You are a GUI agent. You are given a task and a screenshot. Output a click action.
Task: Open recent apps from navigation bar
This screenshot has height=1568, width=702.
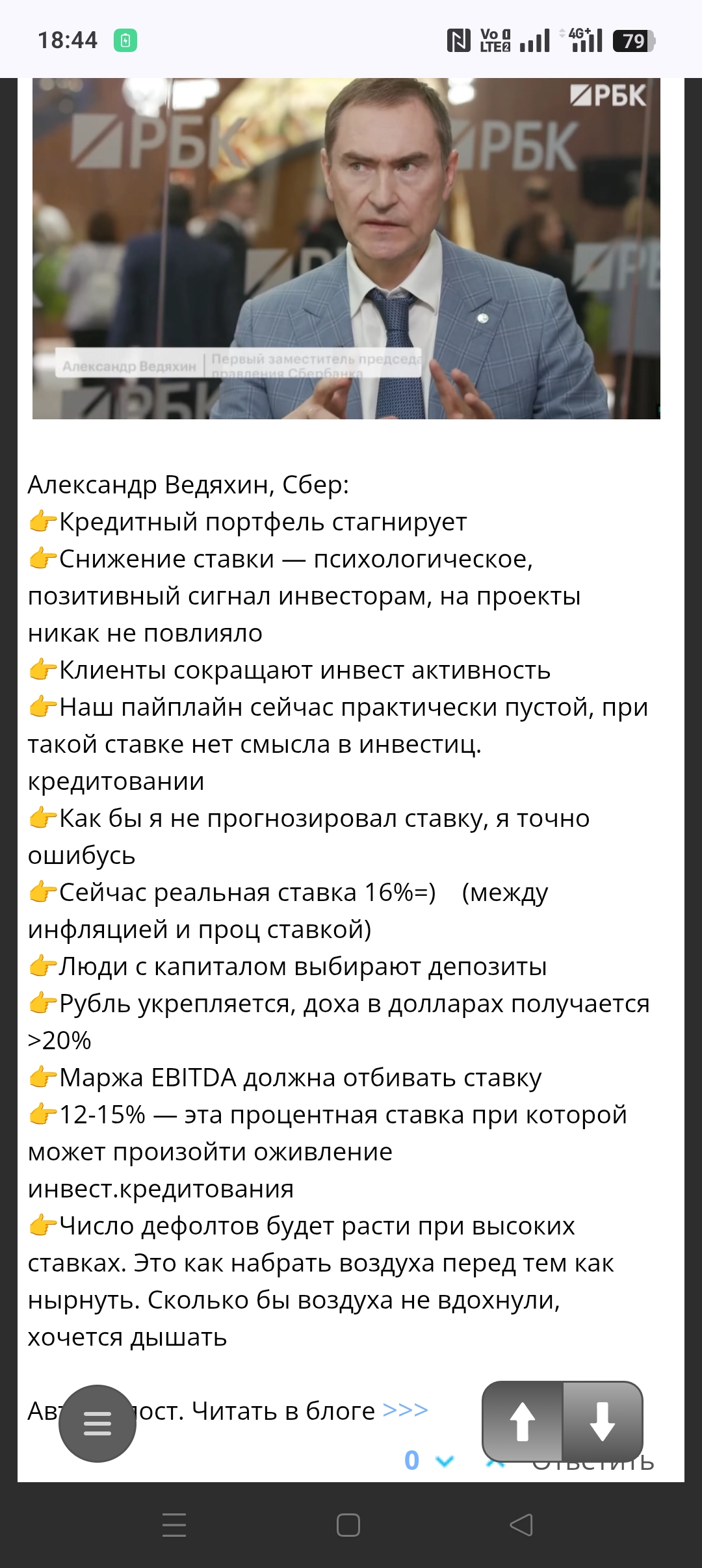[x=174, y=1524]
